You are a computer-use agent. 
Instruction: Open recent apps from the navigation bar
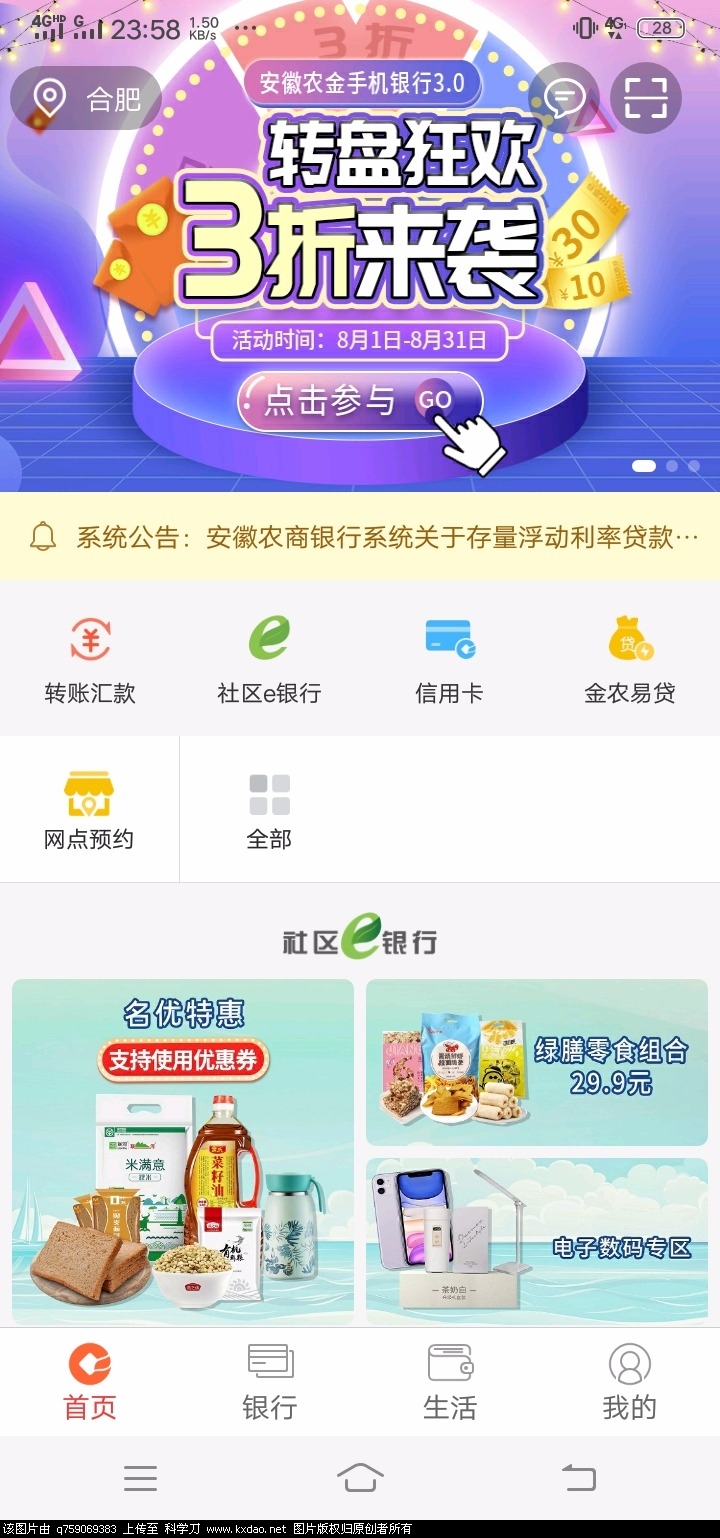tap(140, 1477)
